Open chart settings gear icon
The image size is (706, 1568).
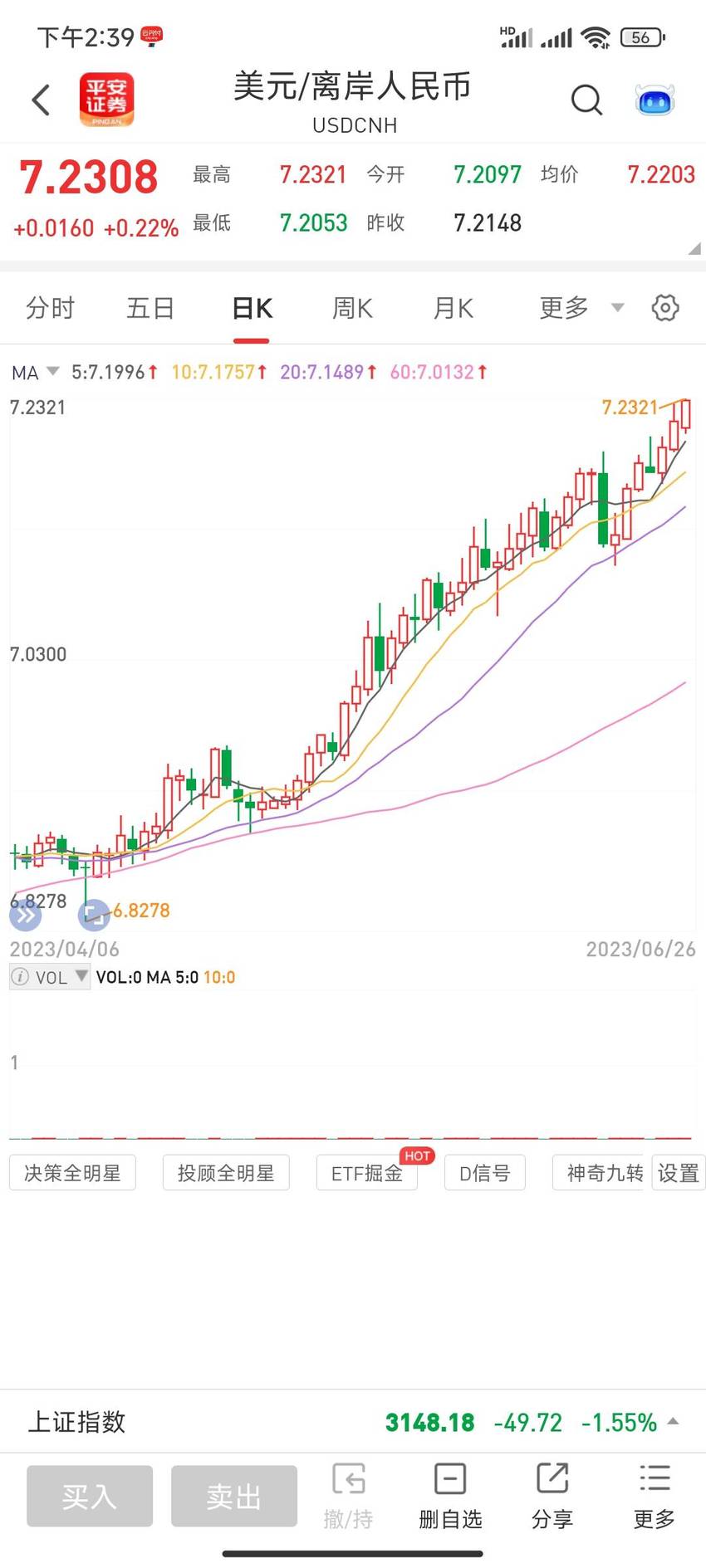click(665, 308)
